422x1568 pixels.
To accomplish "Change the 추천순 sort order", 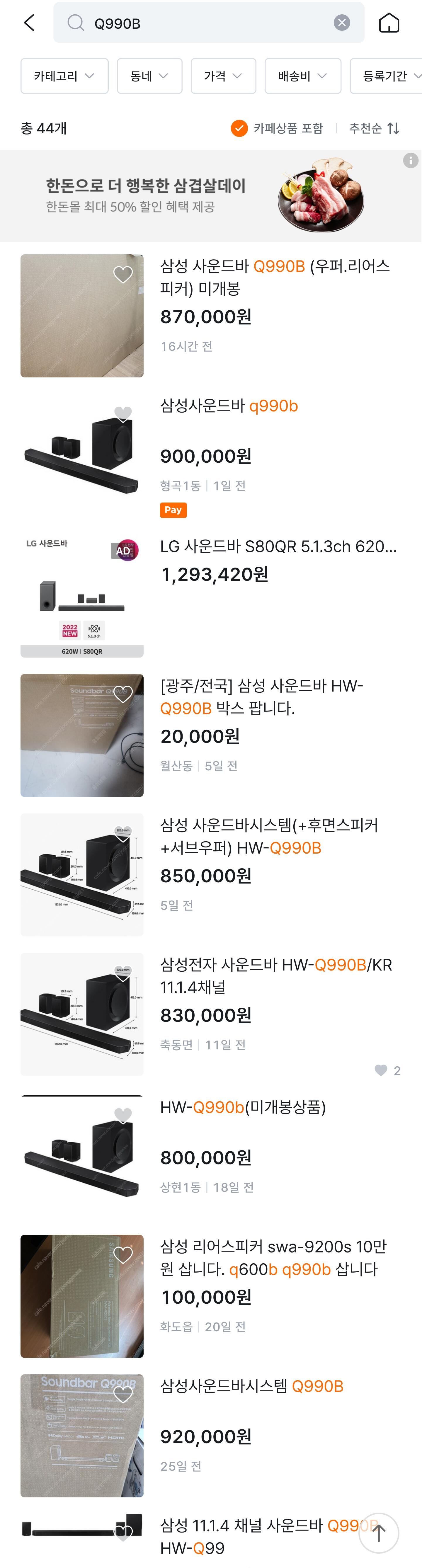I will 374,128.
